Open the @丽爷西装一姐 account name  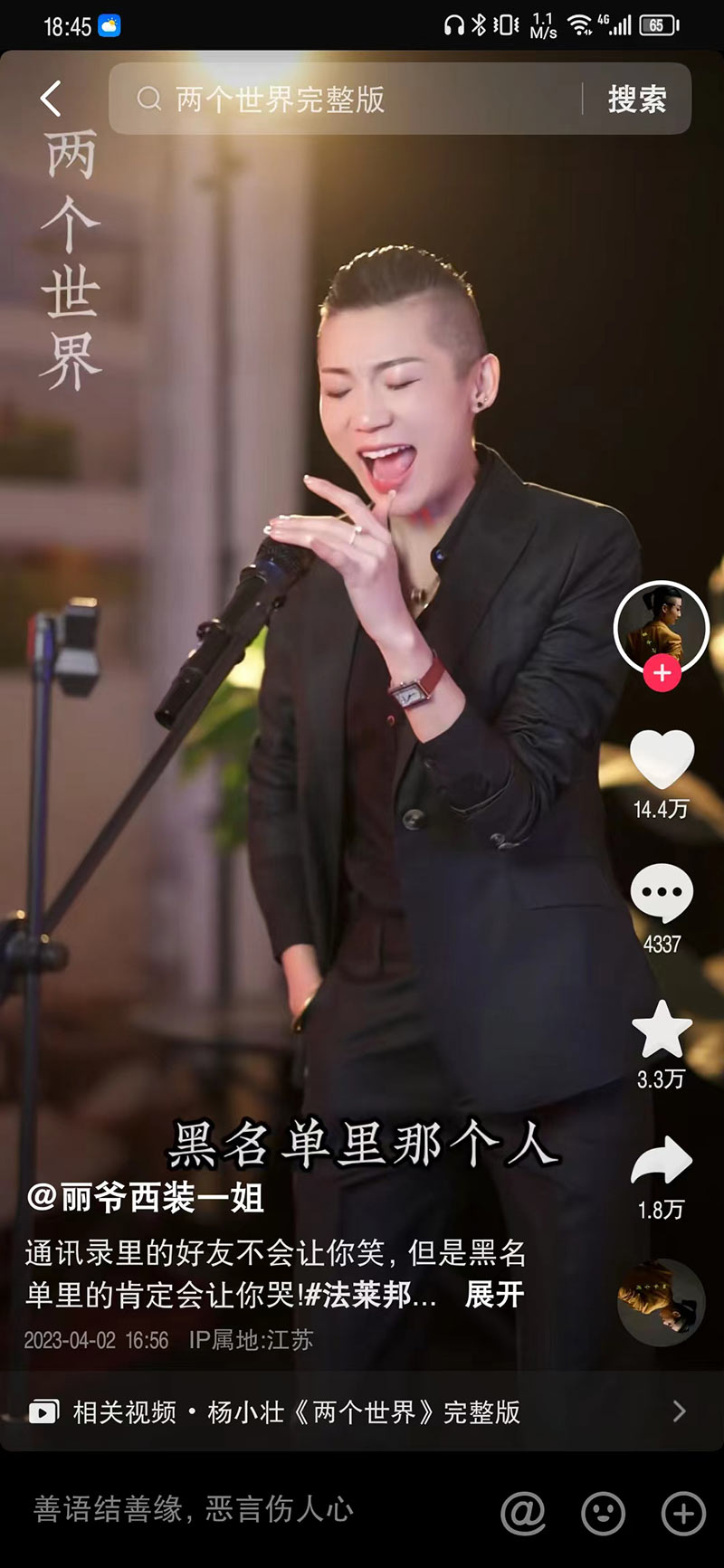[146, 1198]
